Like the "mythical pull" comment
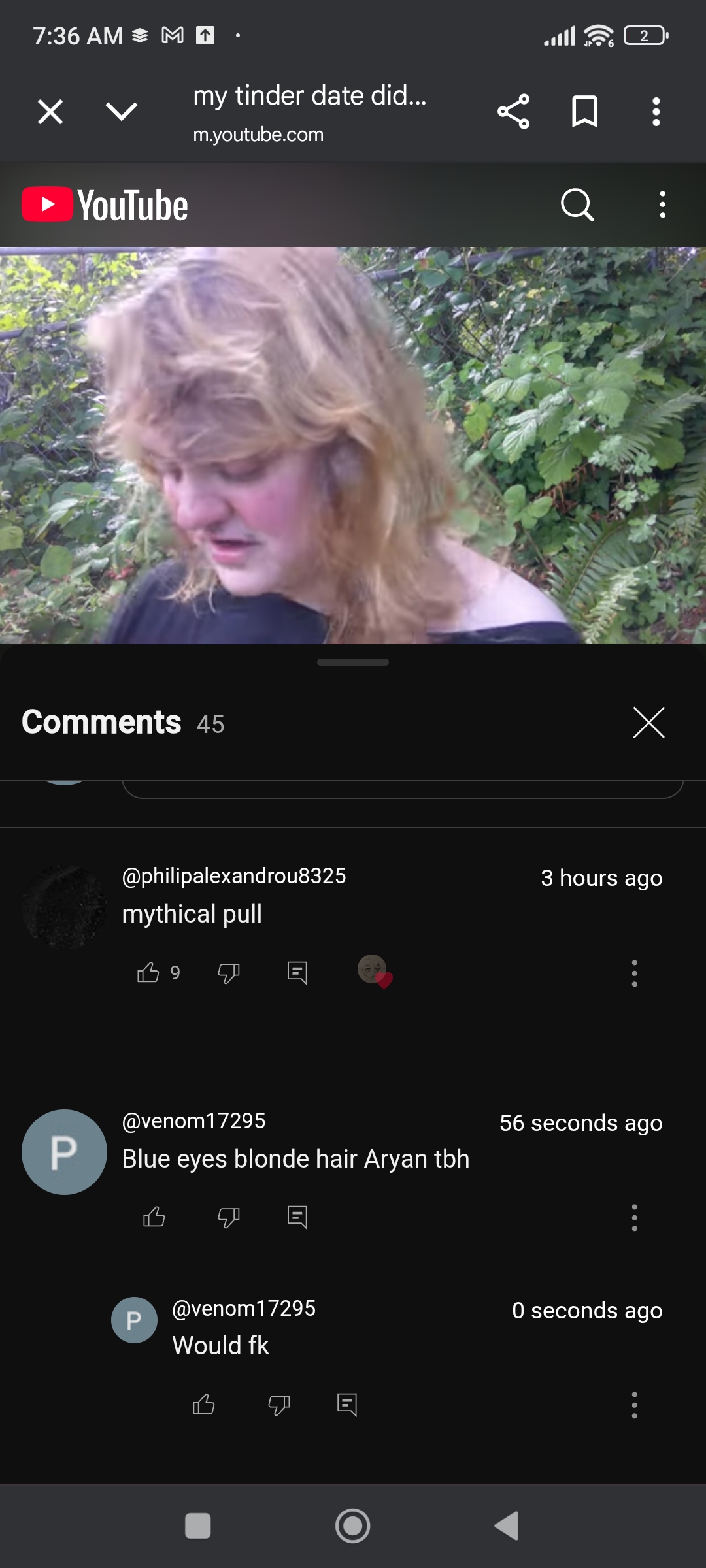 148,972
